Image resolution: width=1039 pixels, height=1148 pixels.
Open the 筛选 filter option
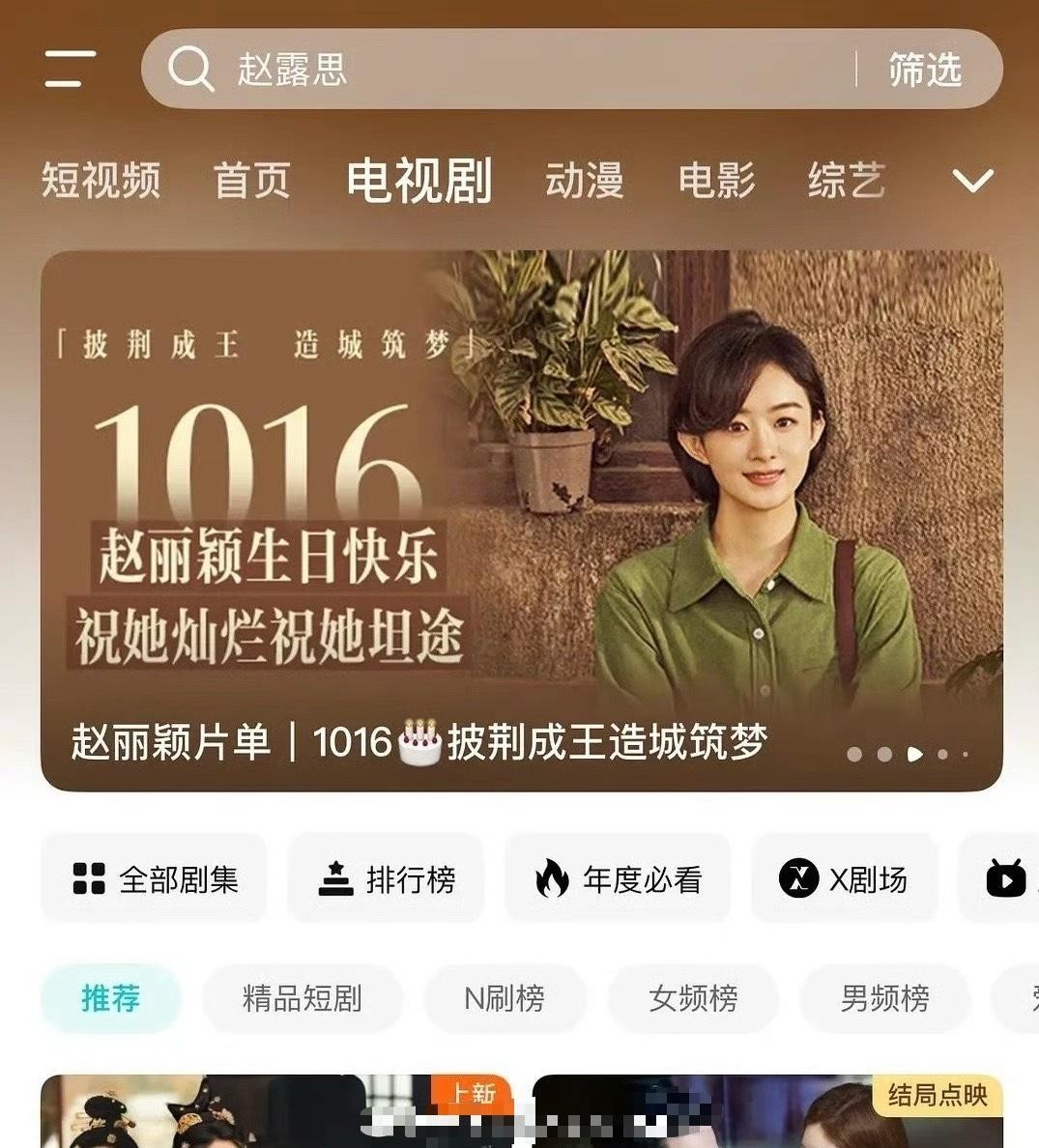(925, 70)
